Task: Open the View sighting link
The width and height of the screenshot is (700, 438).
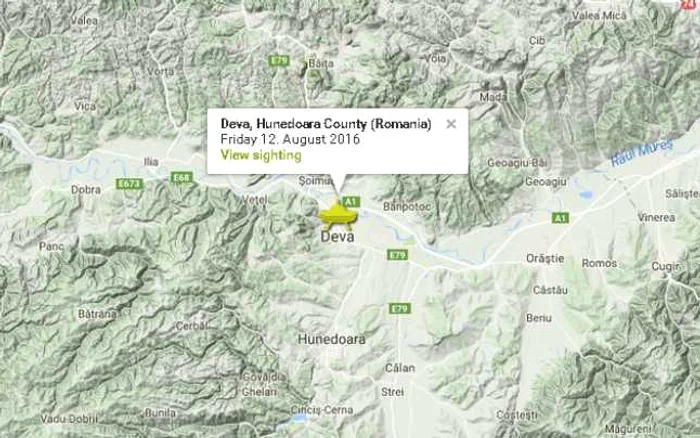Action: click(261, 155)
